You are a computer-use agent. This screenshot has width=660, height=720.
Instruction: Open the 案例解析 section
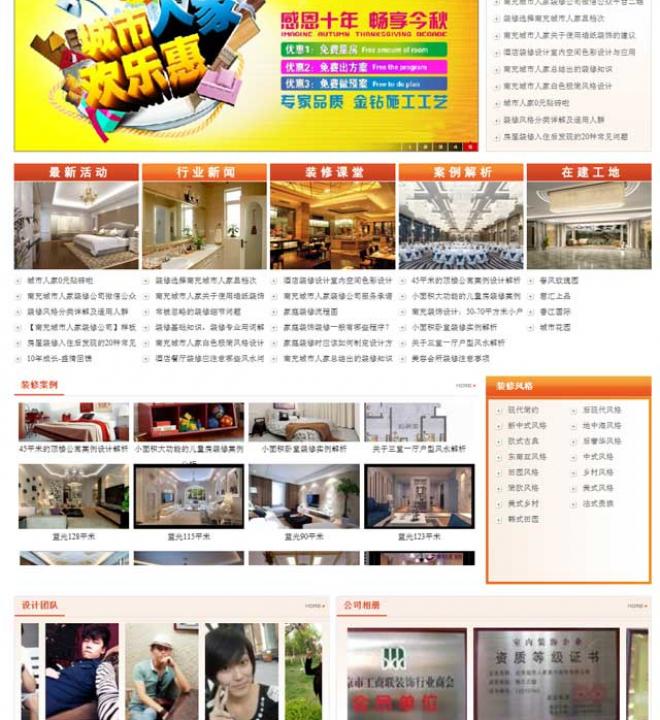point(461,172)
